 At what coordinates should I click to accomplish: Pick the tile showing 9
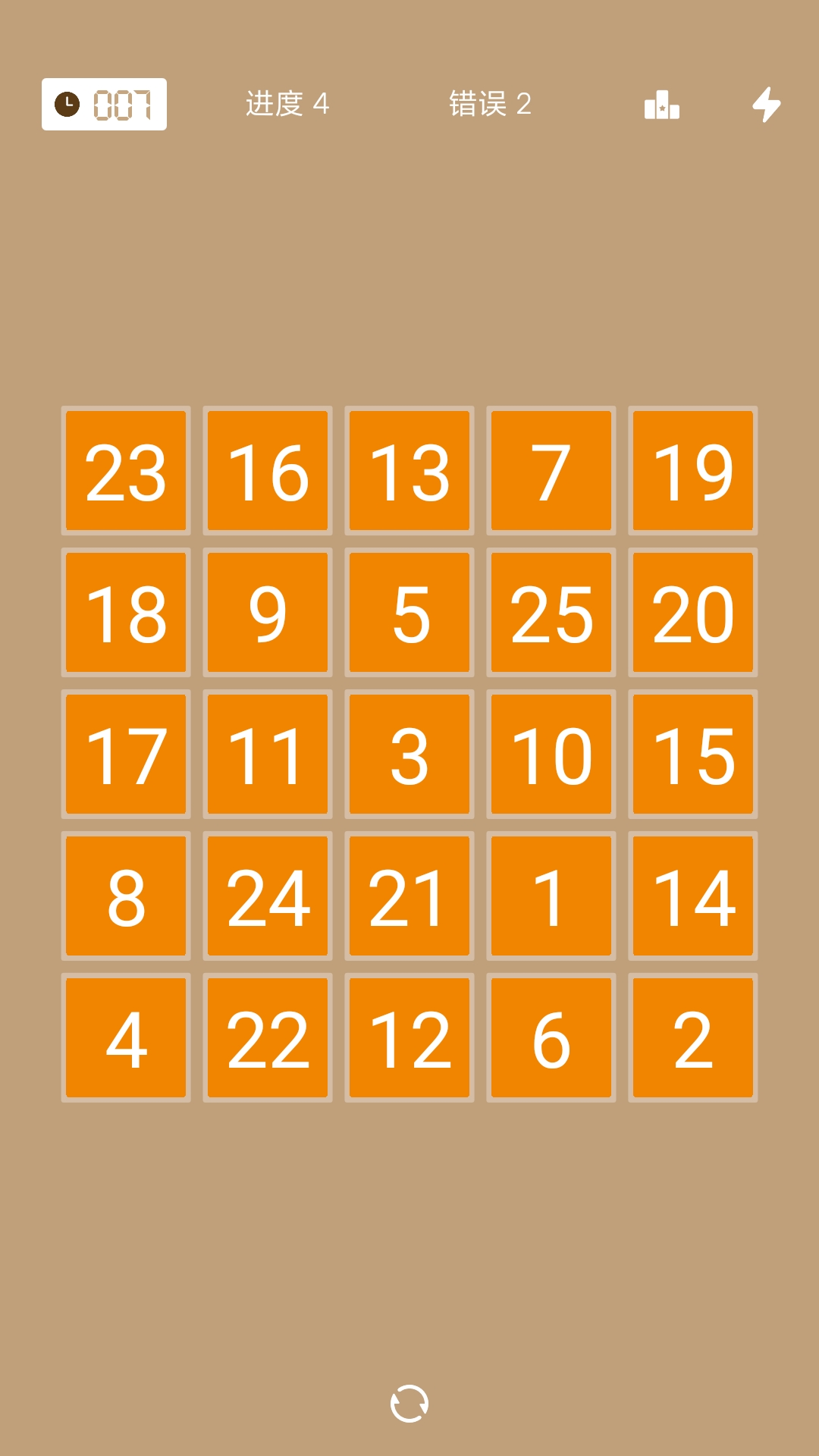(x=268, y=613)
